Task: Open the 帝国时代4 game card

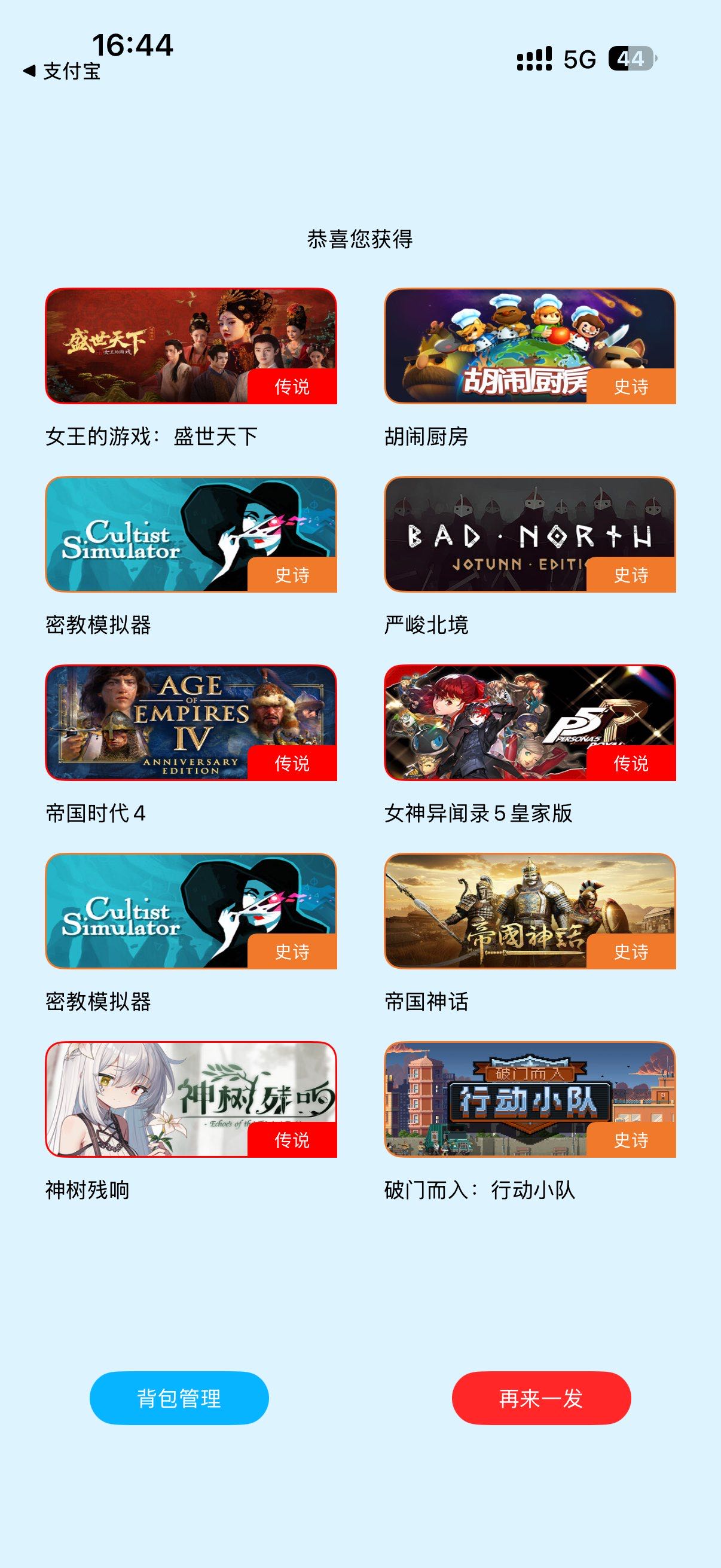Action: pyautogui.click(x=191, y=722)
